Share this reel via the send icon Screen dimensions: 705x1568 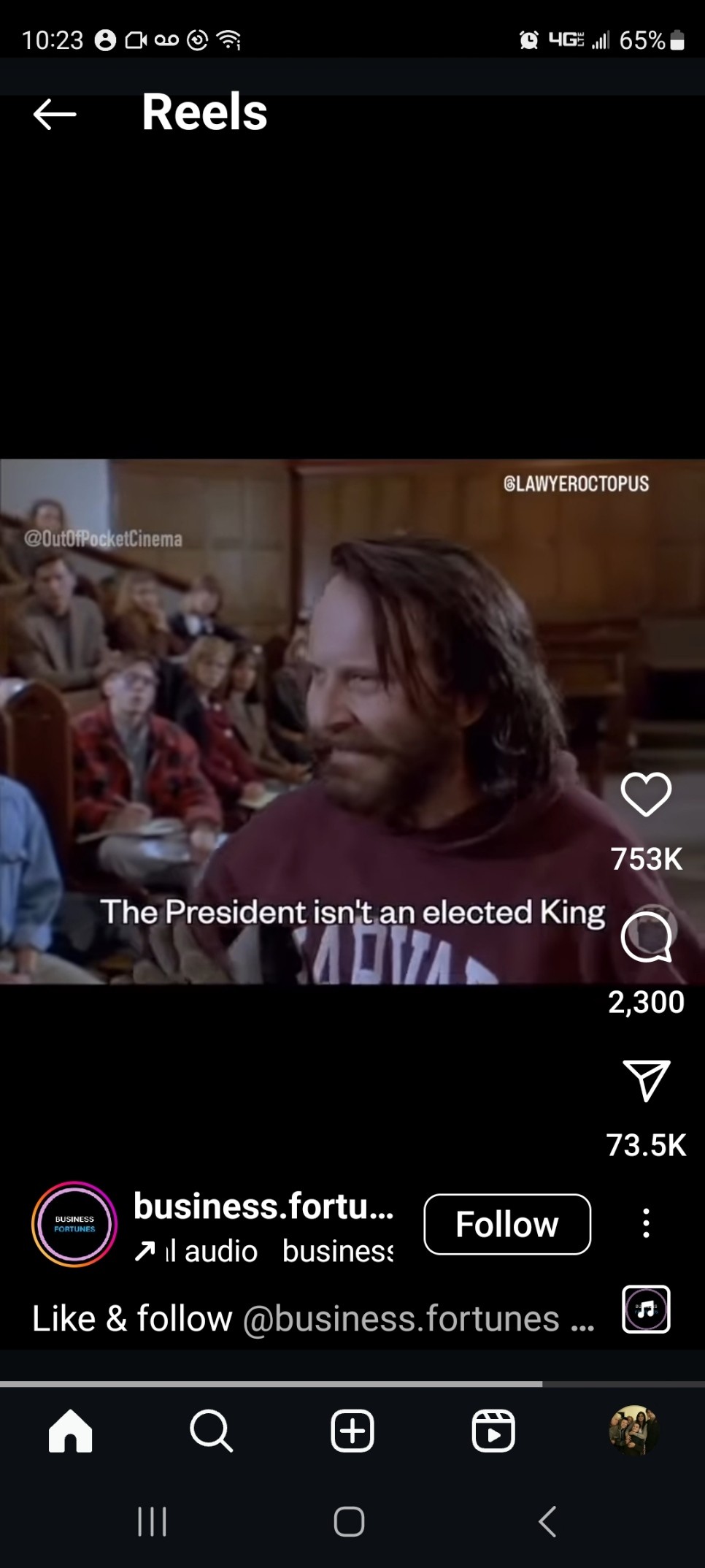(646, 1080)
